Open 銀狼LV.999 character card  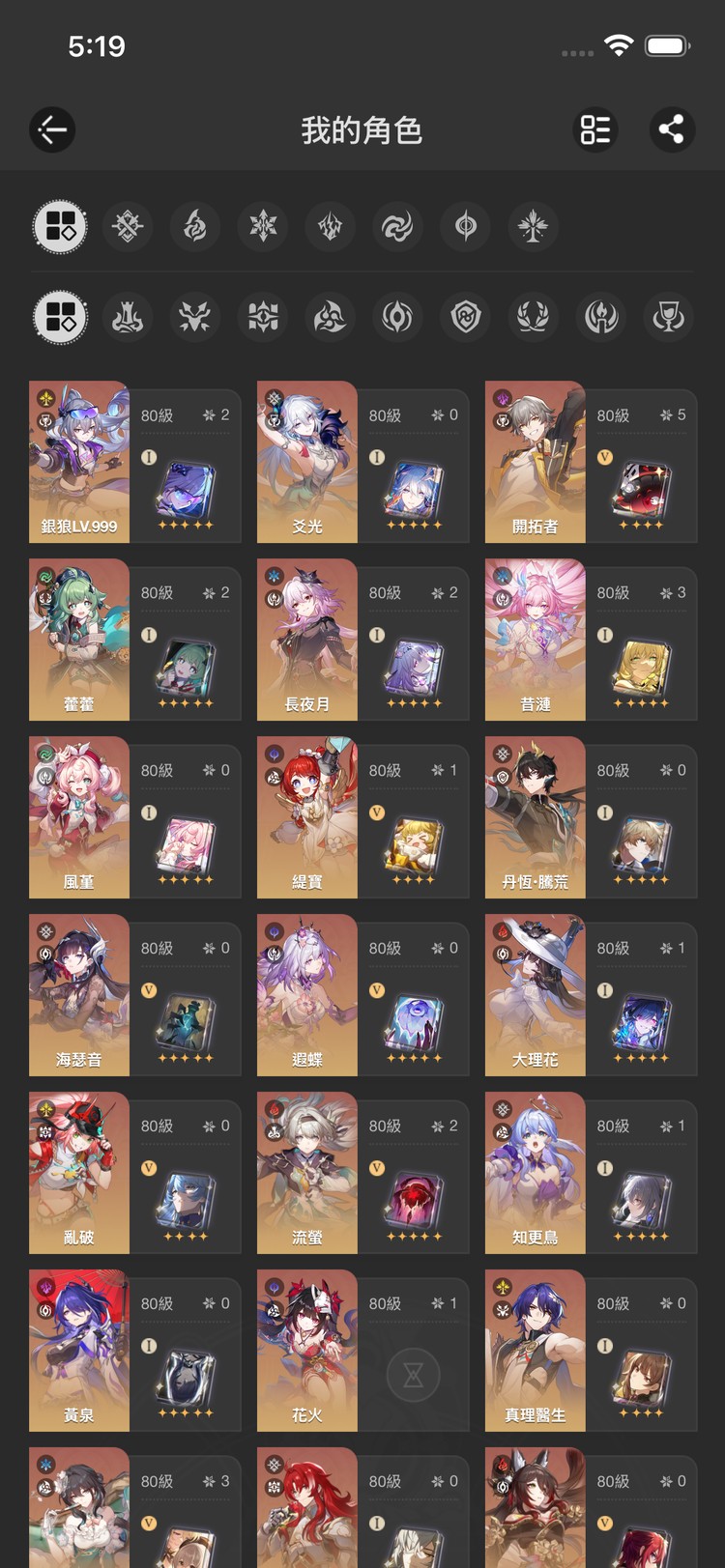[x=135, y=462]
